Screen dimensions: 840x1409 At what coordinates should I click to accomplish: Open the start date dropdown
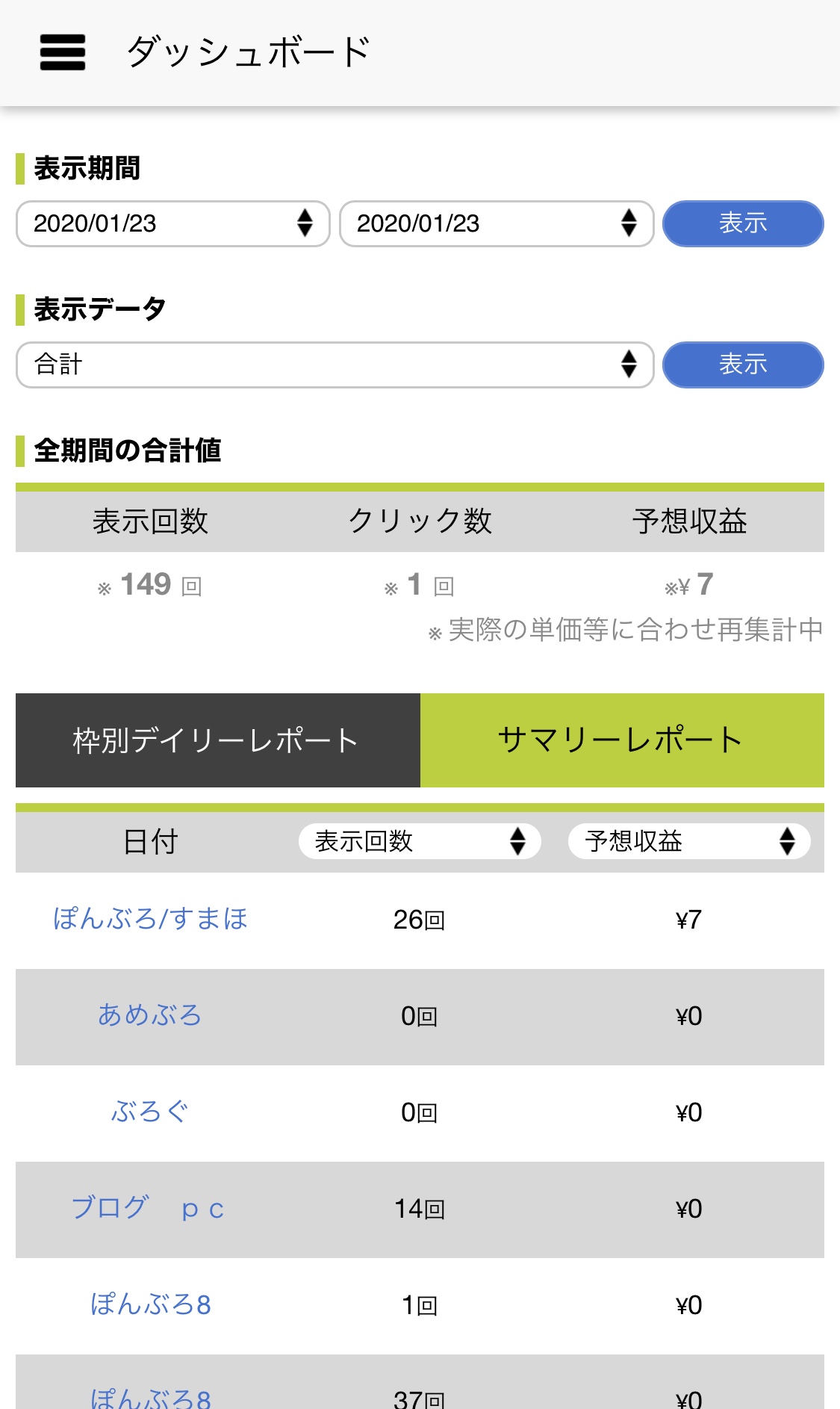tap(172, 223)
